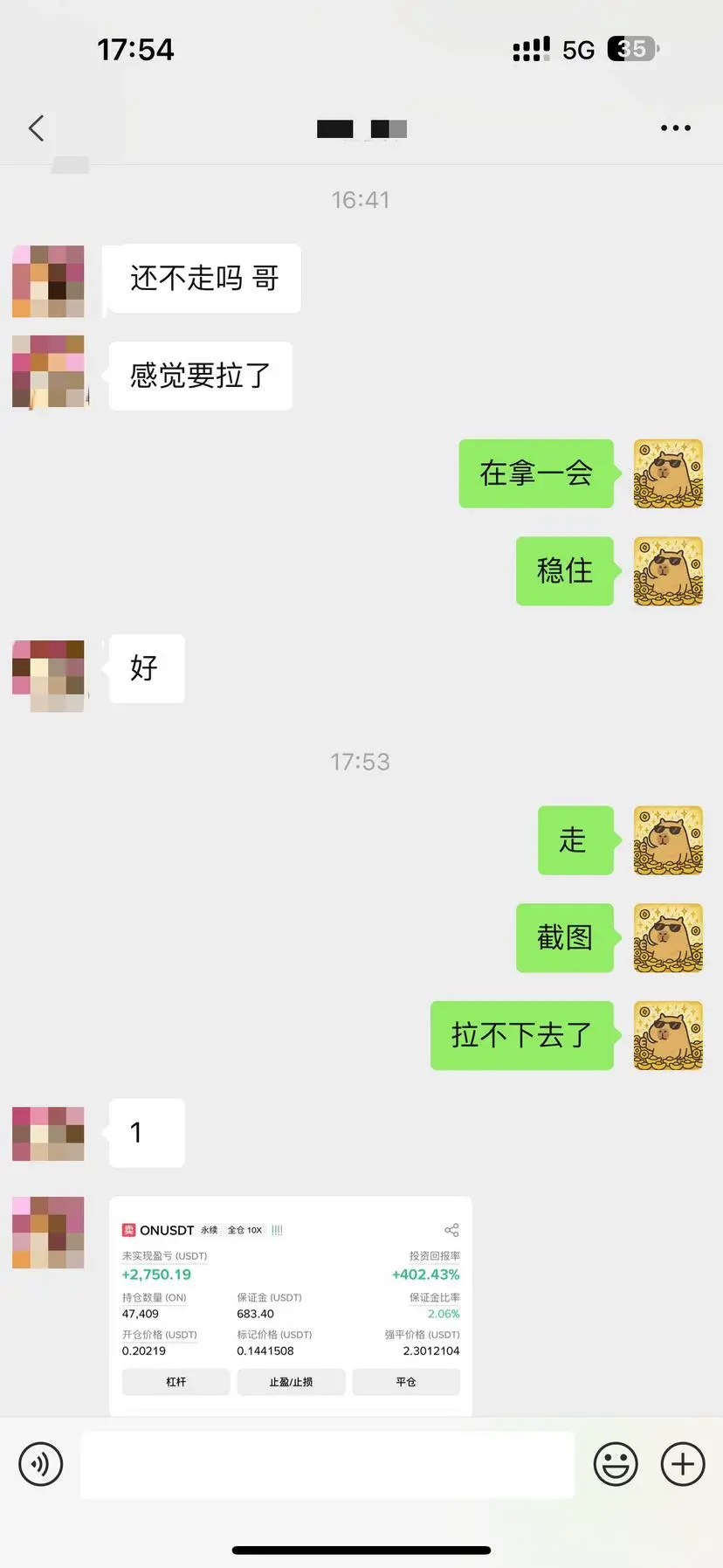Screen dimensions: 723x1568
Task: Tap the back arrow to leave the chat
Action: pyautogui.click(x=35, y=128)
